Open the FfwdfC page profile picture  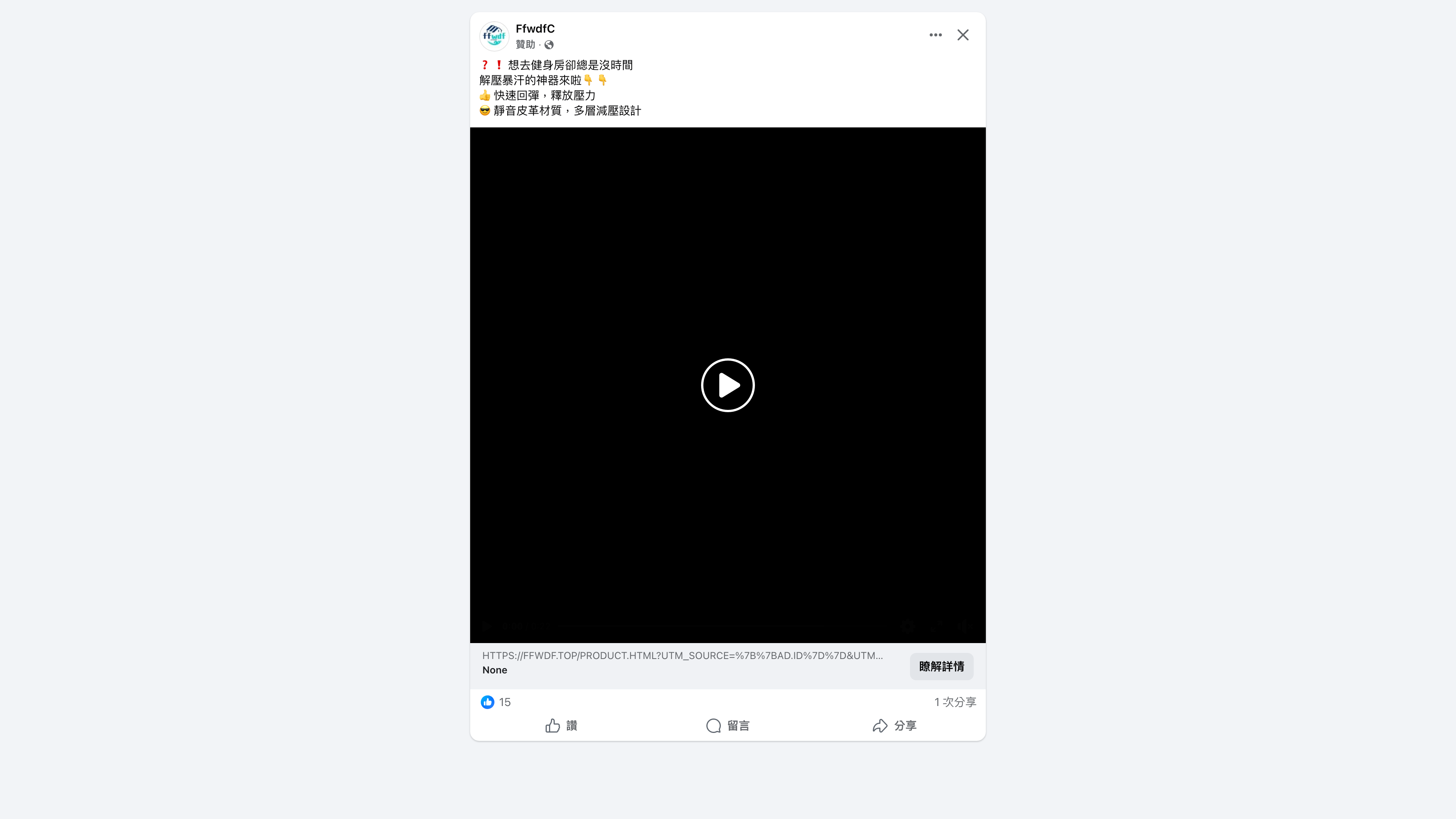point(494,36)
